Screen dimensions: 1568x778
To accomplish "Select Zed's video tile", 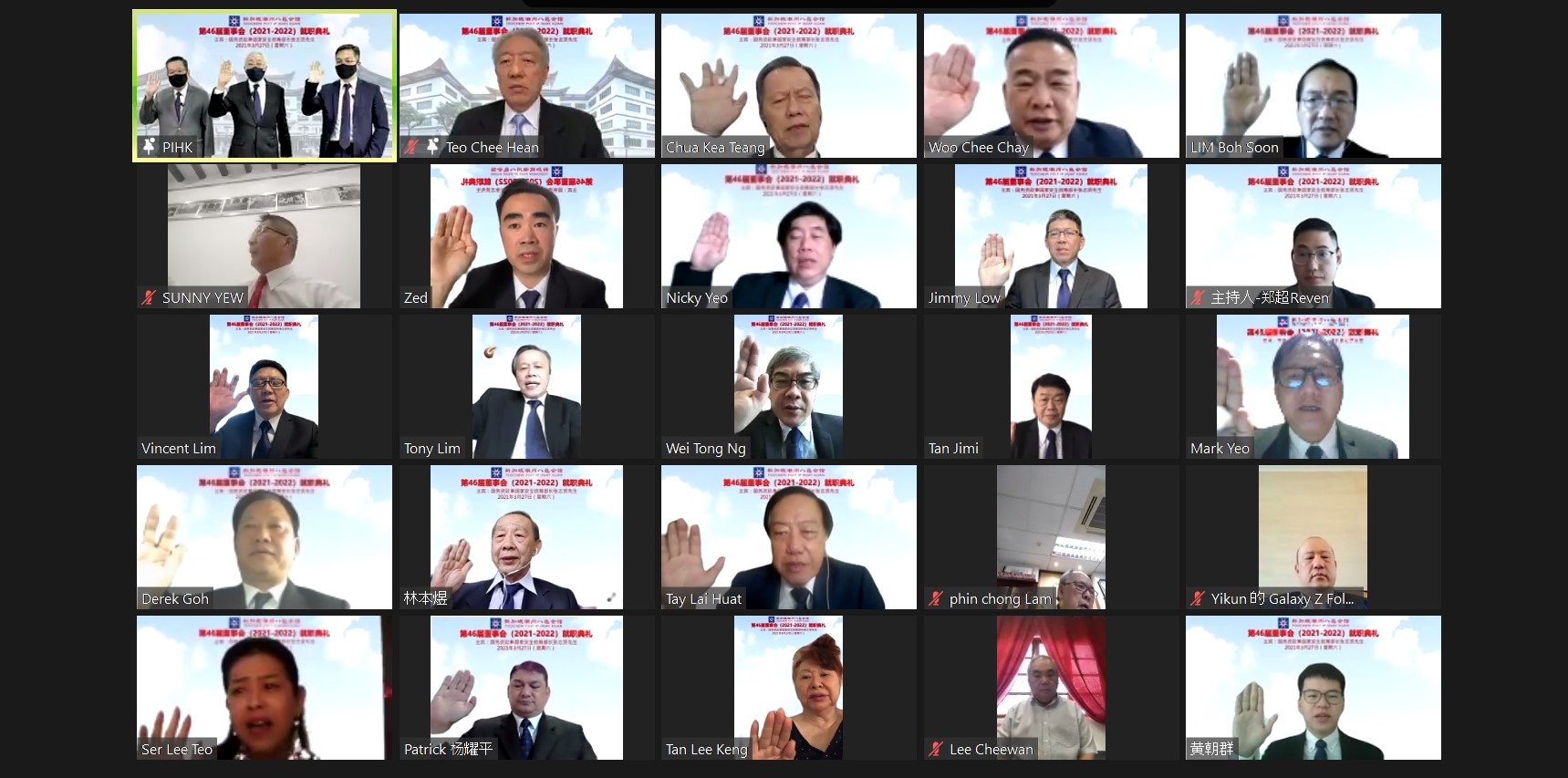I will point(526,236).
